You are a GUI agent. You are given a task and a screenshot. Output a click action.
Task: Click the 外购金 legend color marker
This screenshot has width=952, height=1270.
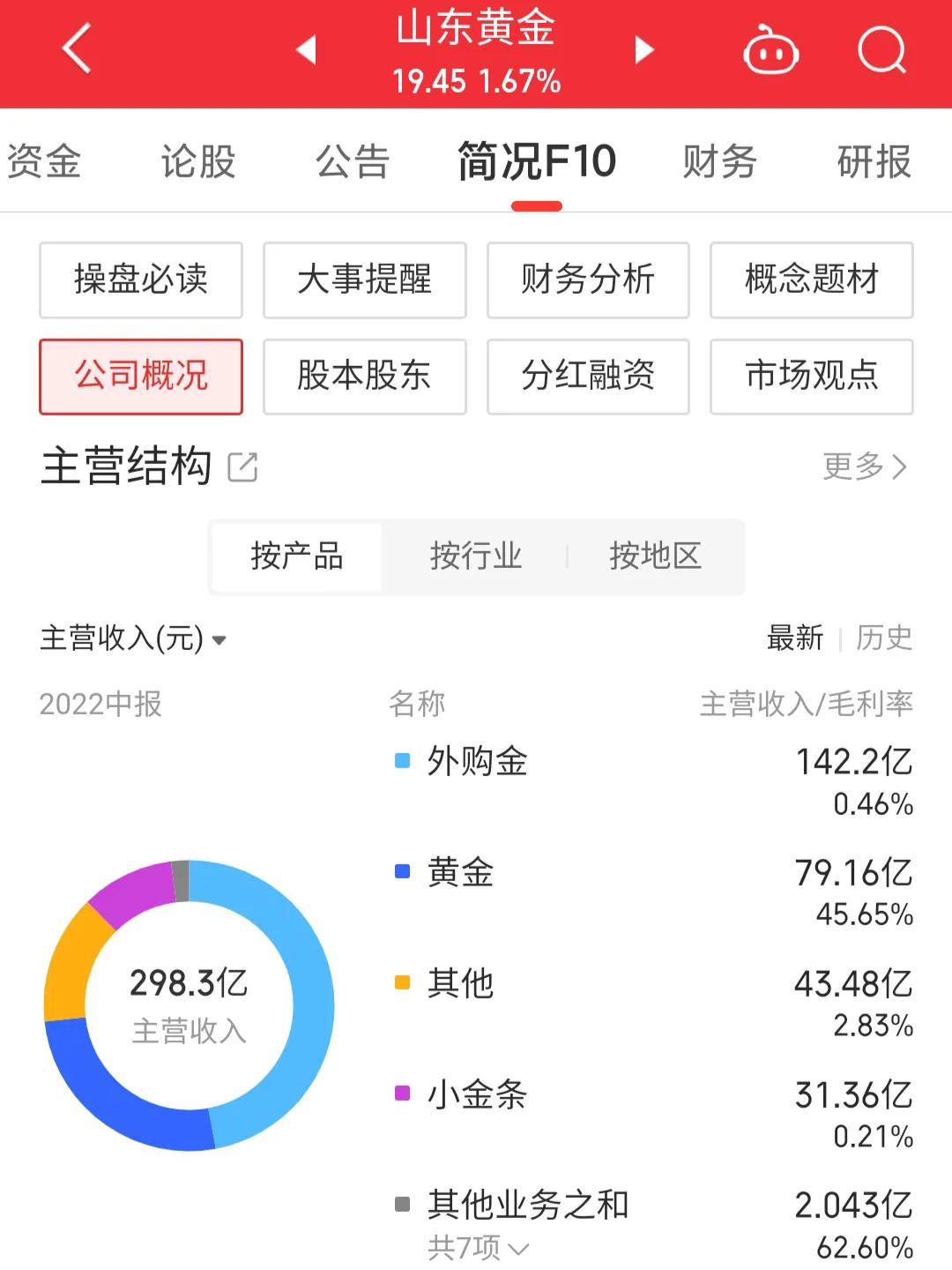(x=401, y=759)
